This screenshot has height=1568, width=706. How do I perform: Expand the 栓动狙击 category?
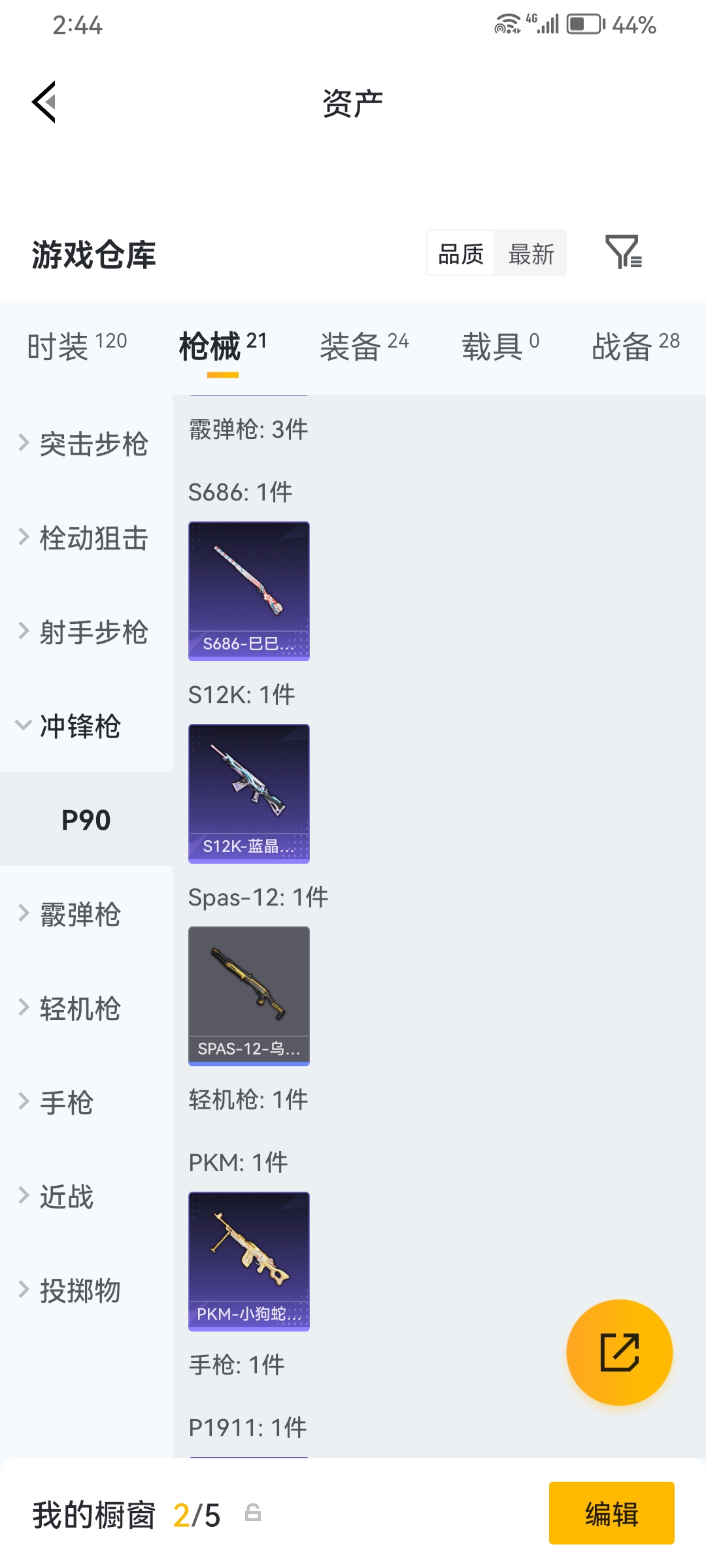[85, 538]
